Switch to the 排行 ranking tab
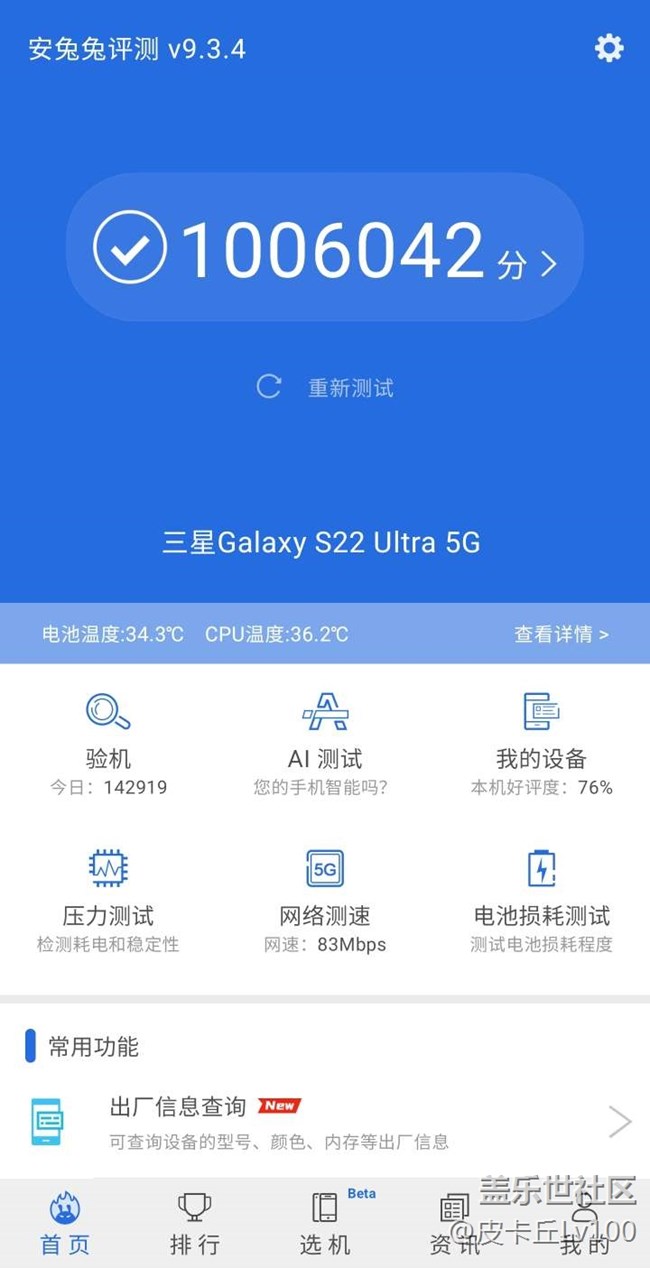This screenshot has width=650, height=1268. tap(194, 1223)
